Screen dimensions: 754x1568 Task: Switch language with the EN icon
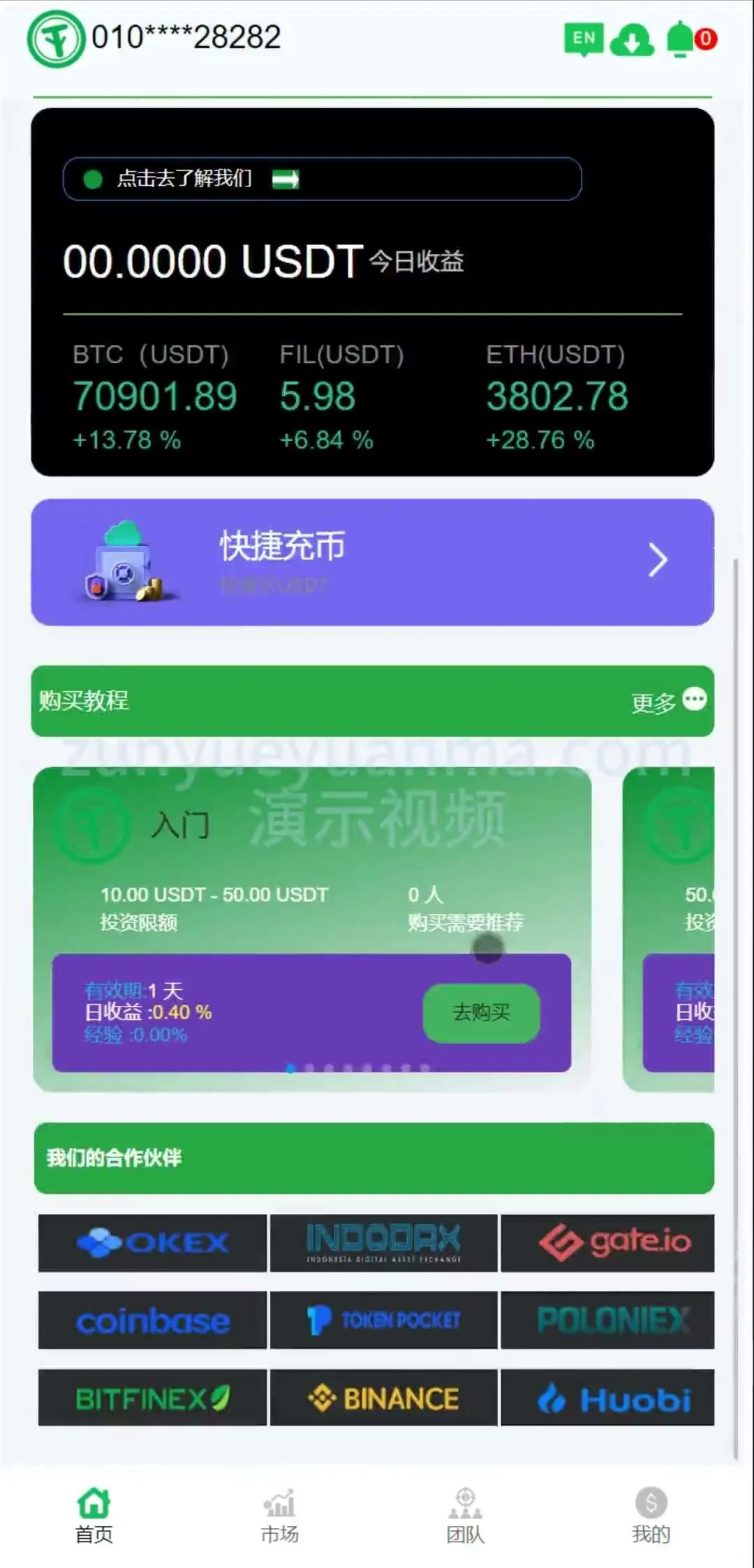(584, 39)
